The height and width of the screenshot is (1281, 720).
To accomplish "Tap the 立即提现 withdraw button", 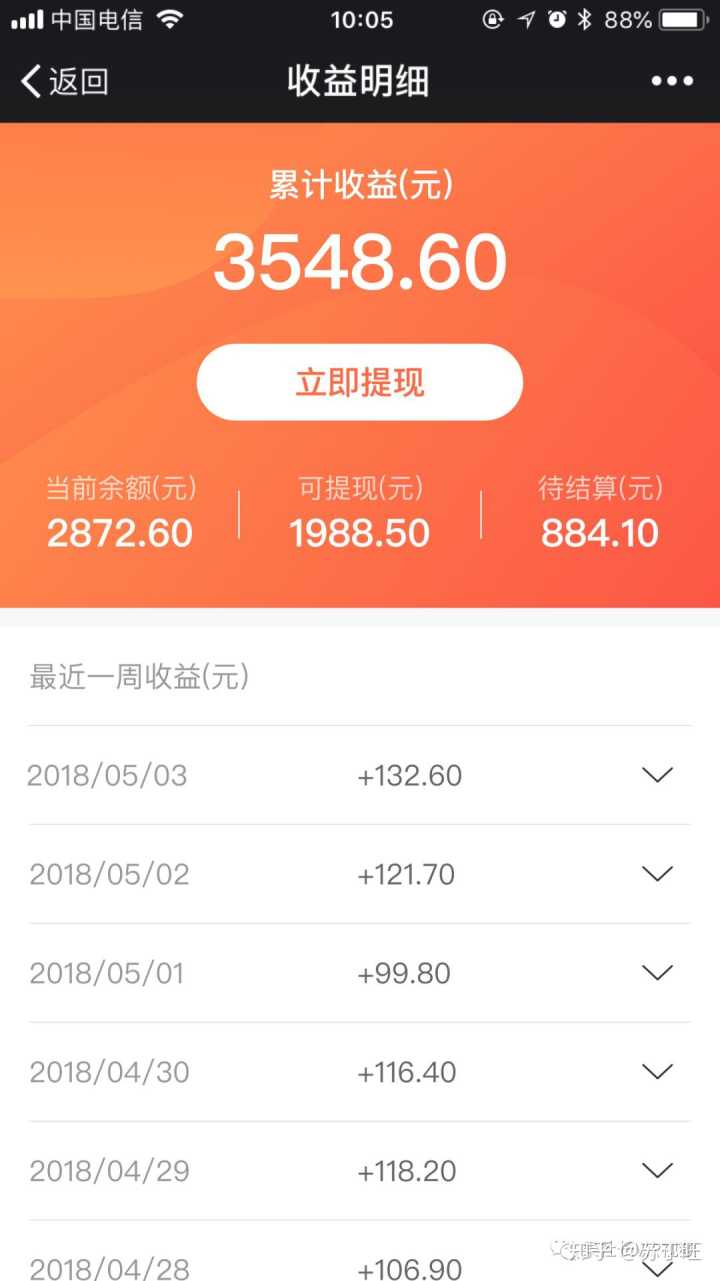I will click(x=360, y=382).
